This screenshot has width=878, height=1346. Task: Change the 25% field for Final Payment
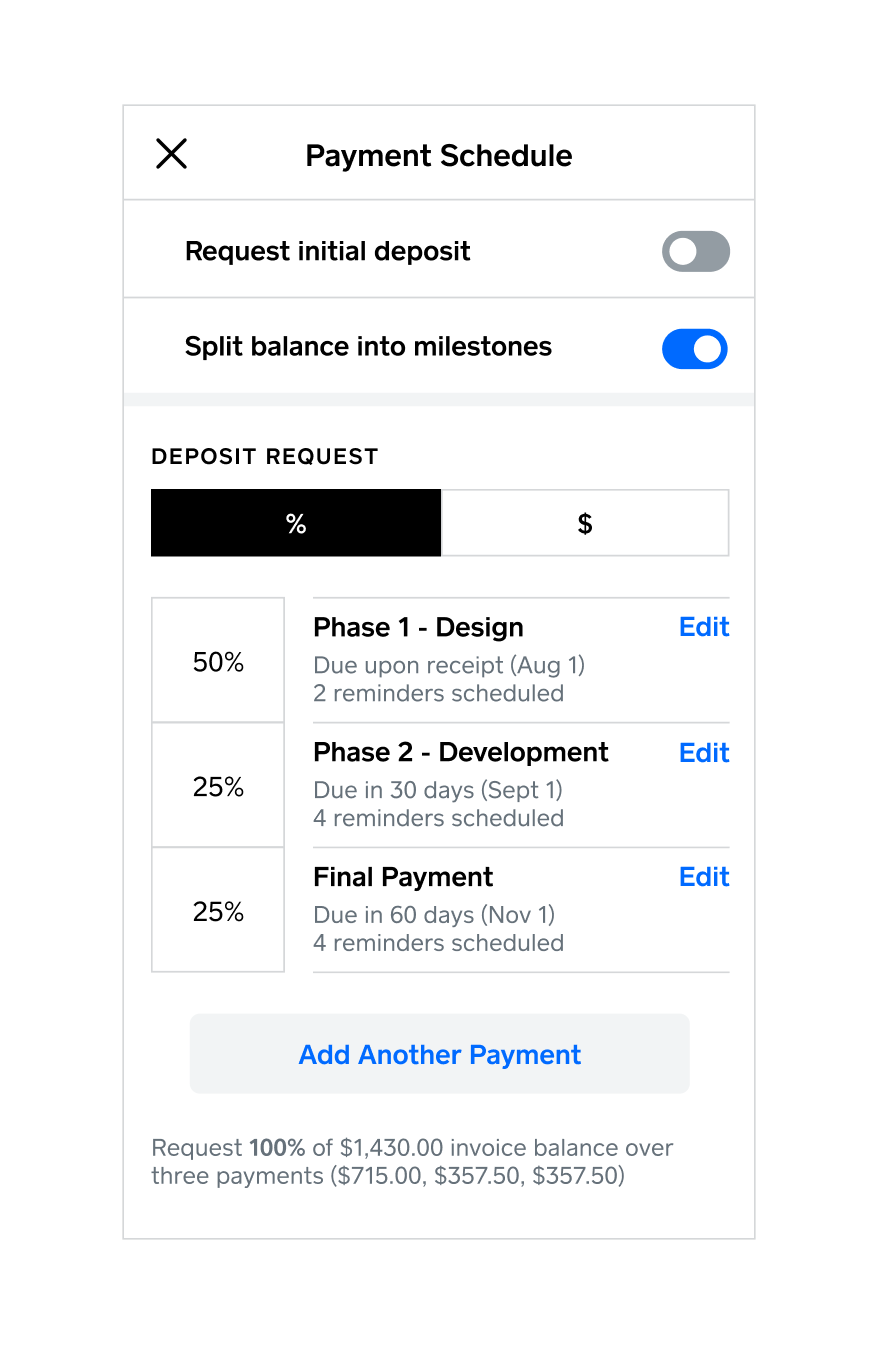(x=218, y=911)
